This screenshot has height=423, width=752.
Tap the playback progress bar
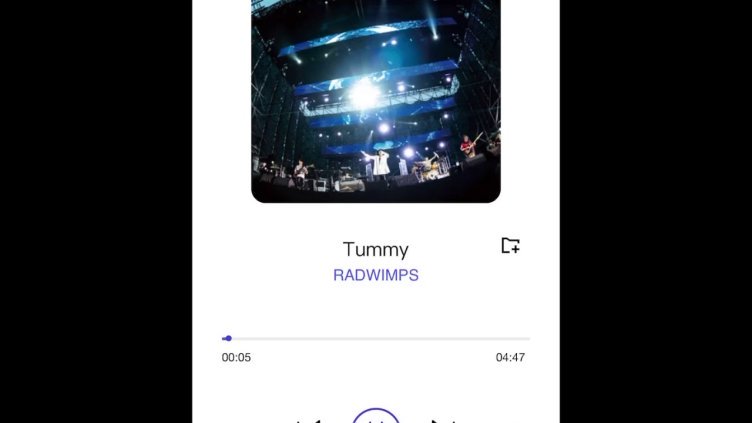(x=376, y=338)
